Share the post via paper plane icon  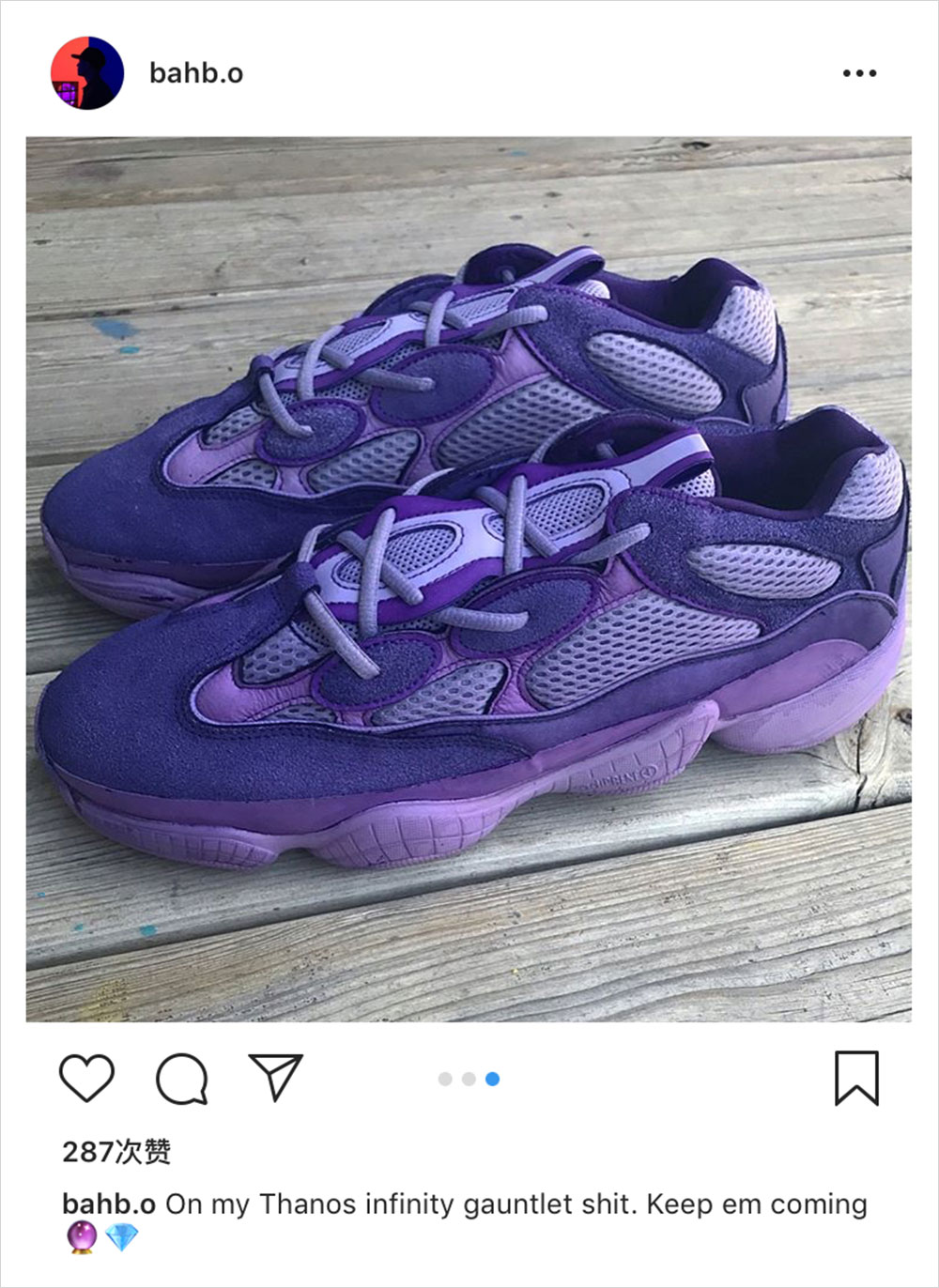275,1077
